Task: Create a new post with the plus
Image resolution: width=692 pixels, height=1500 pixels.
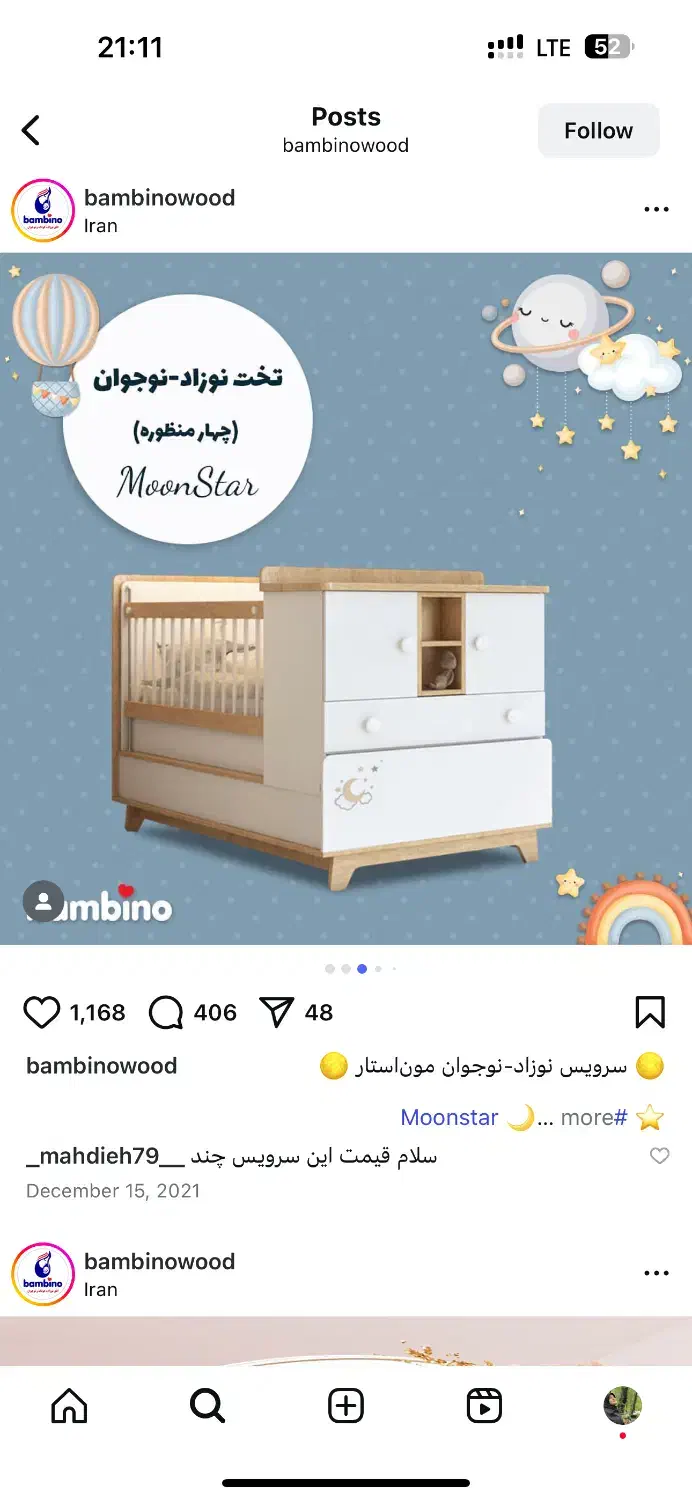Action: (346, 1406)
